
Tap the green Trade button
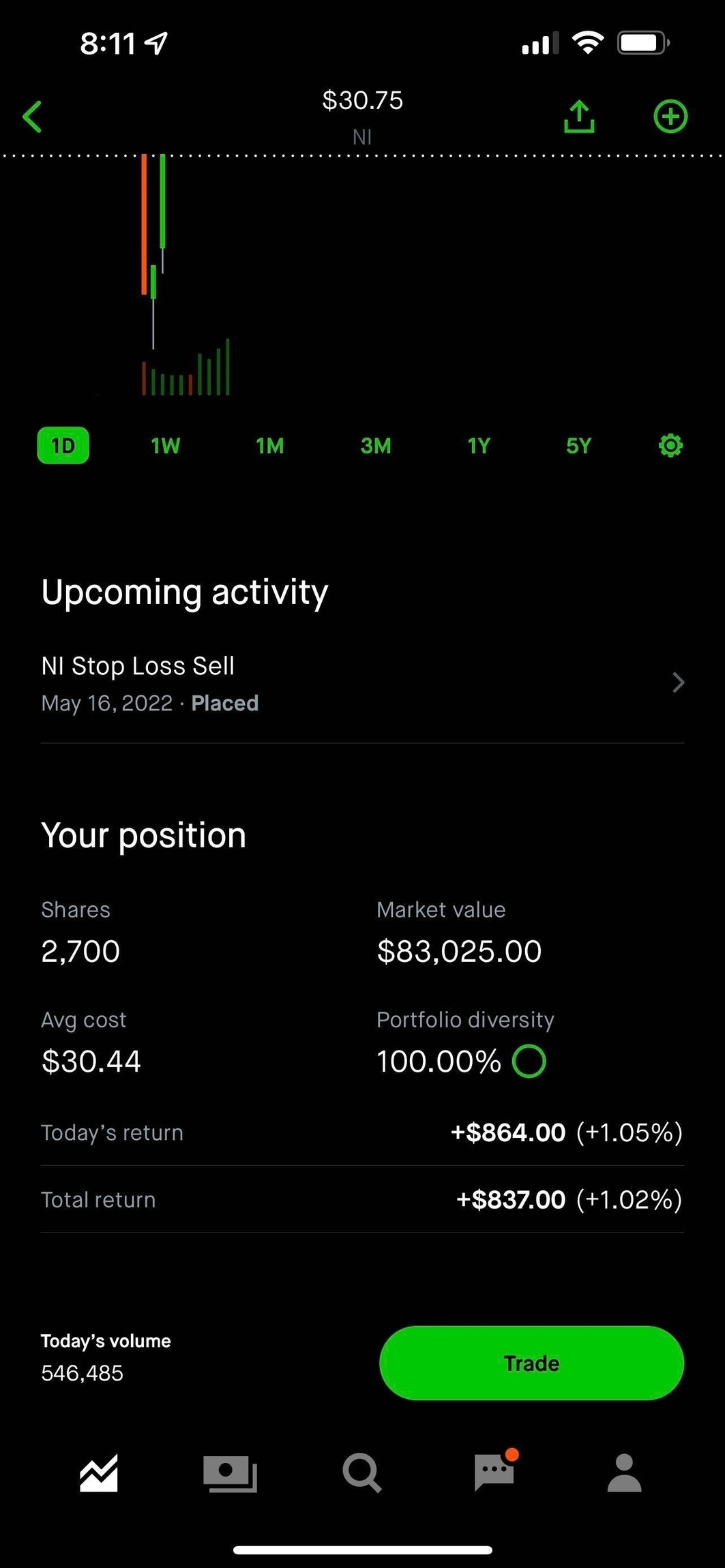(531, 1363)
